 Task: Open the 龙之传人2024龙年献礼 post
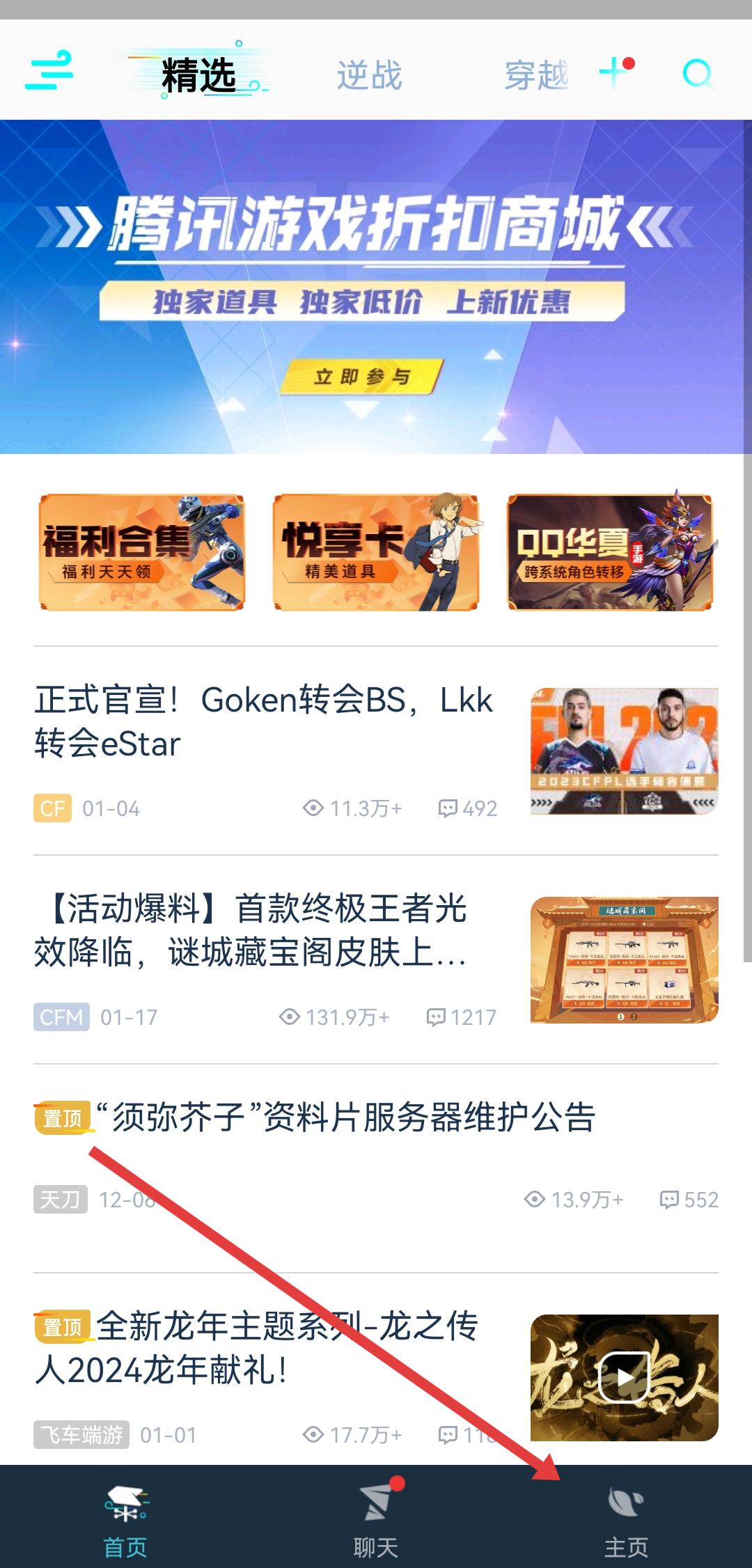coord(258,1348)
